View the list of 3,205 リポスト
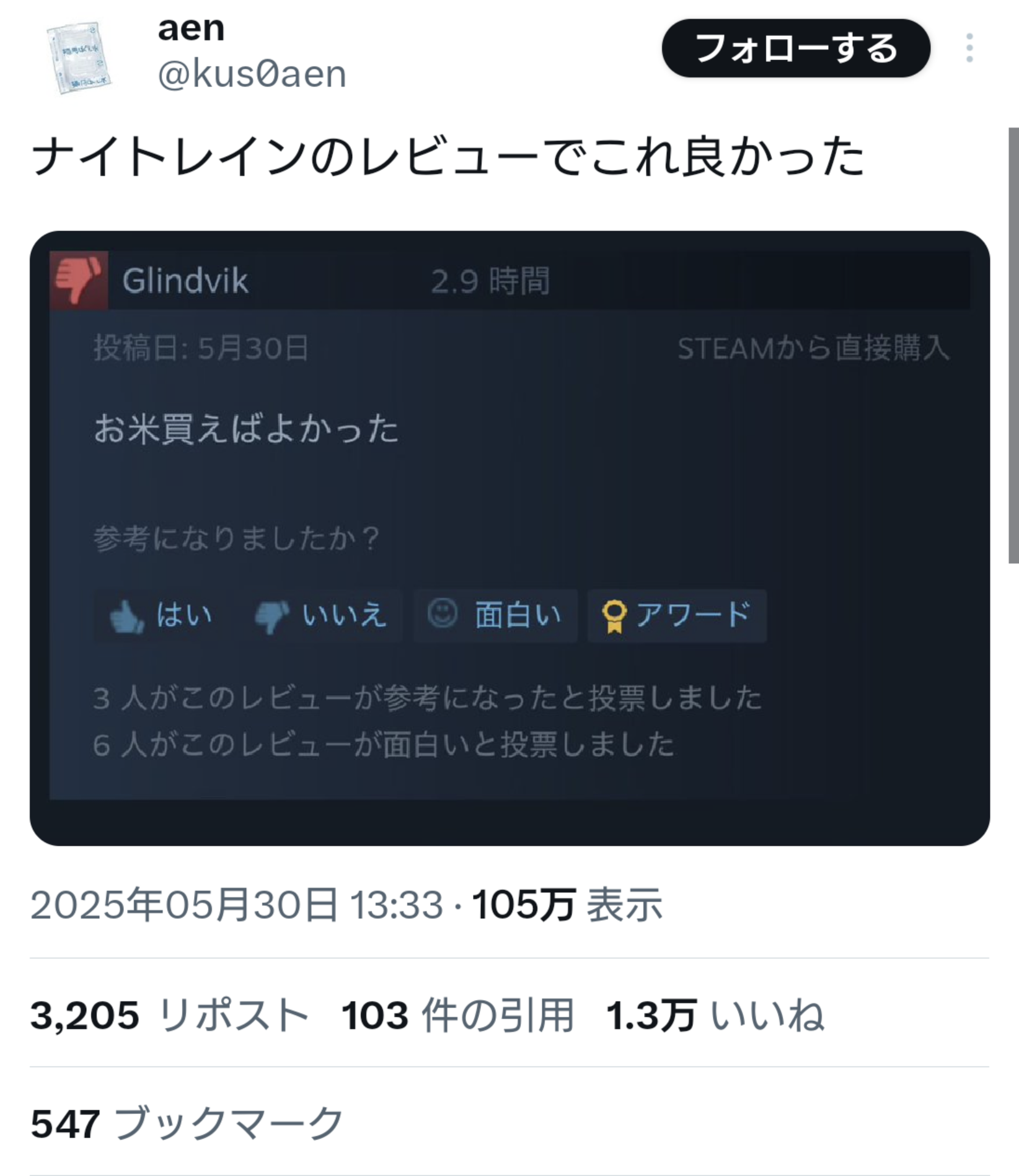The height and width of the screenshot is (1176, 1019). [169, 1016]
